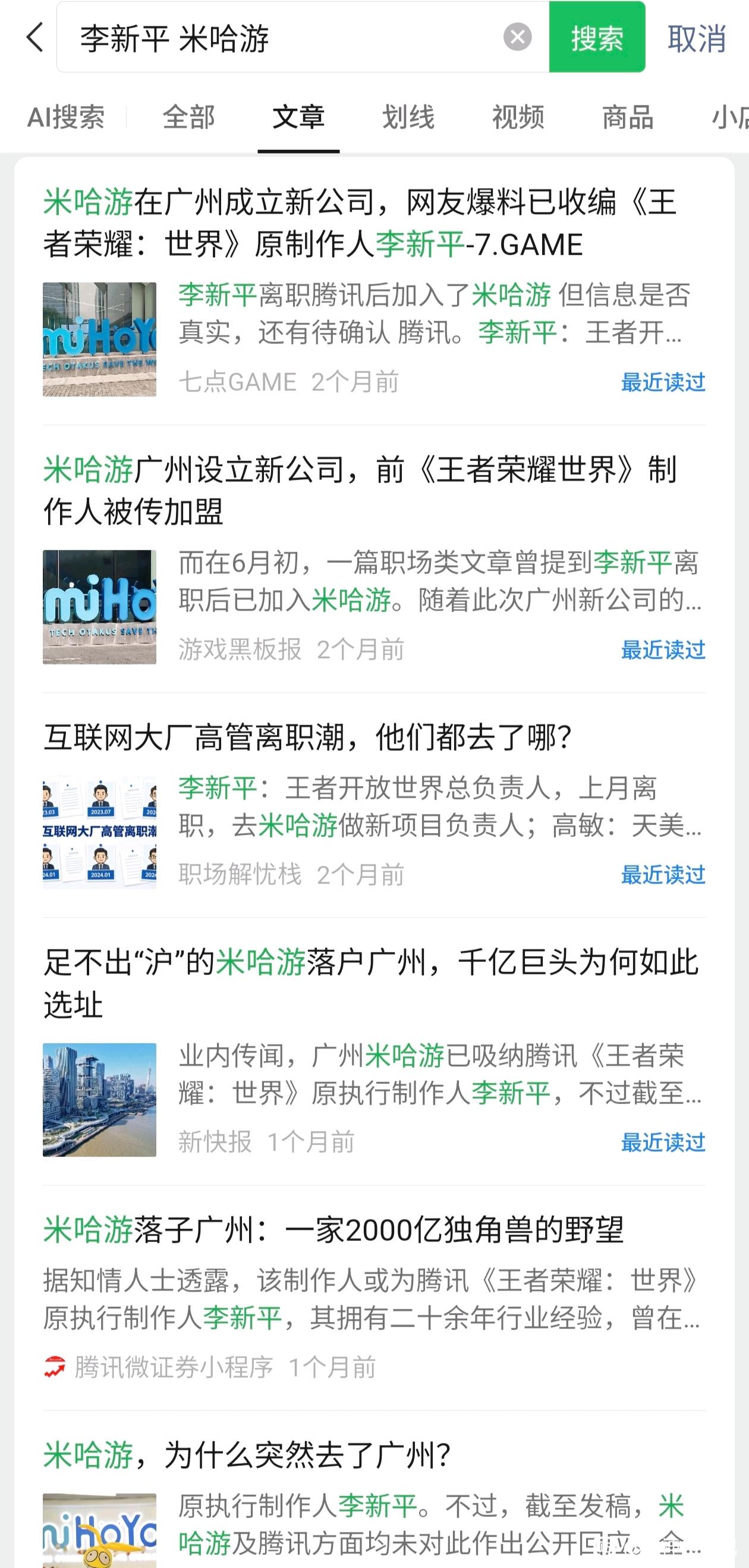
Task: Open the 腾讯微证券小程序 article on 2000亿独角兽
Action: 374,1298
